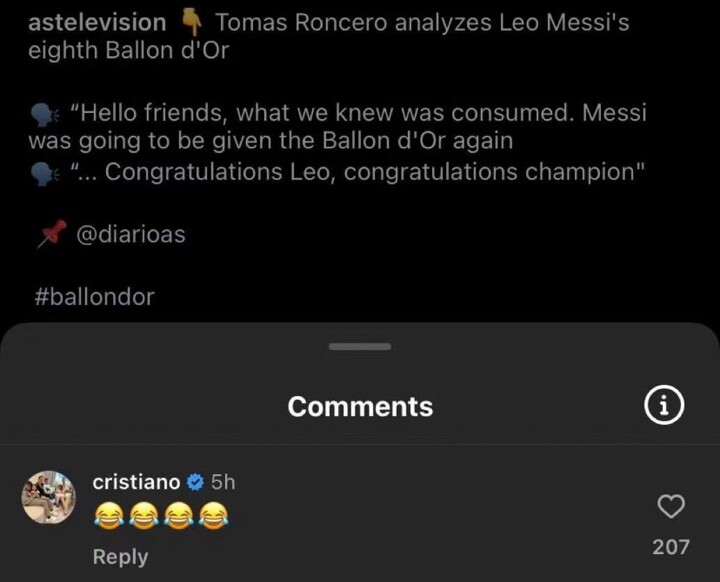
Task: Reply to cristiano's comment
Action: tap(120, 557)
